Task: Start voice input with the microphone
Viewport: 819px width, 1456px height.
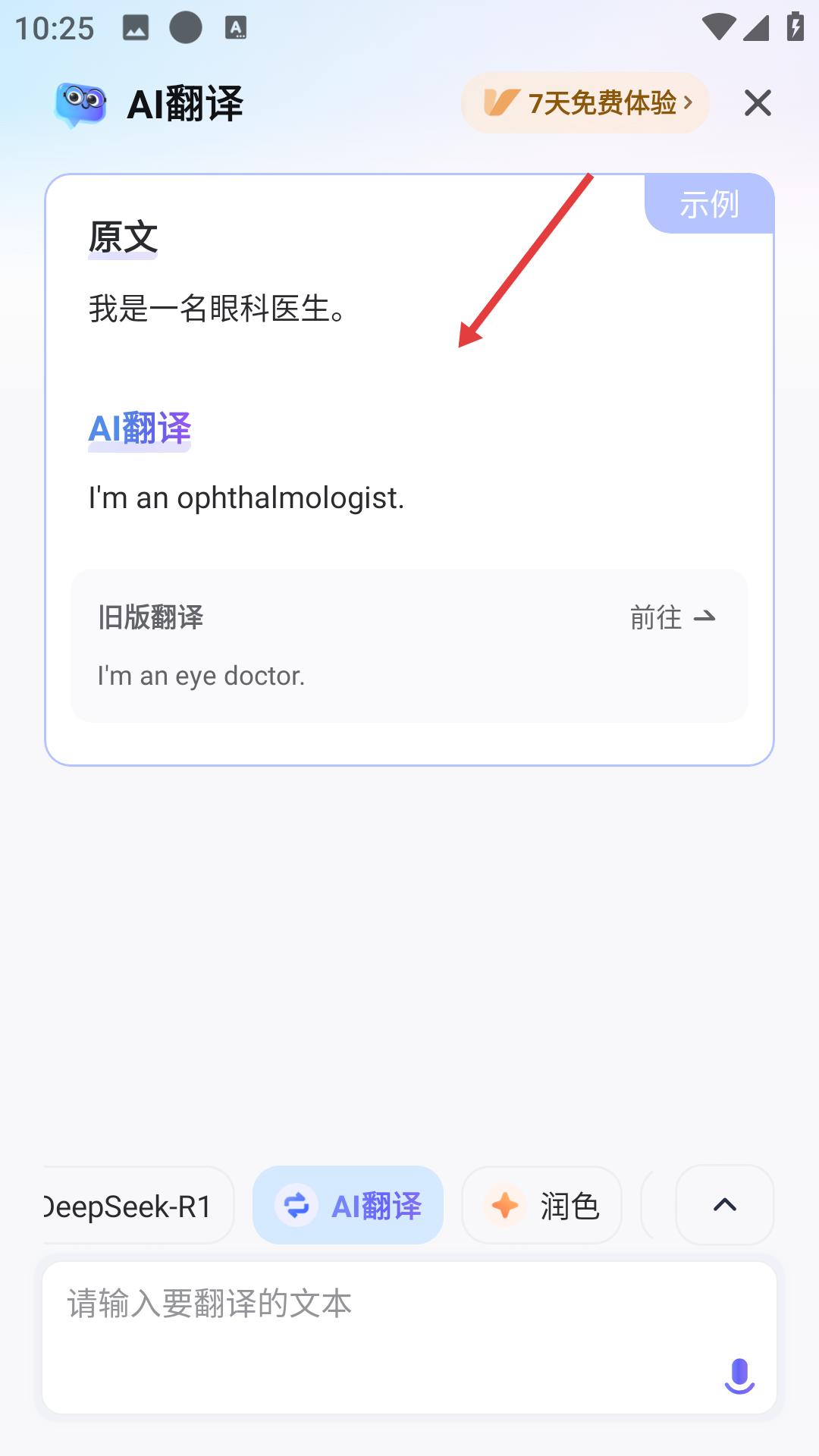Action: (739, 1376)
